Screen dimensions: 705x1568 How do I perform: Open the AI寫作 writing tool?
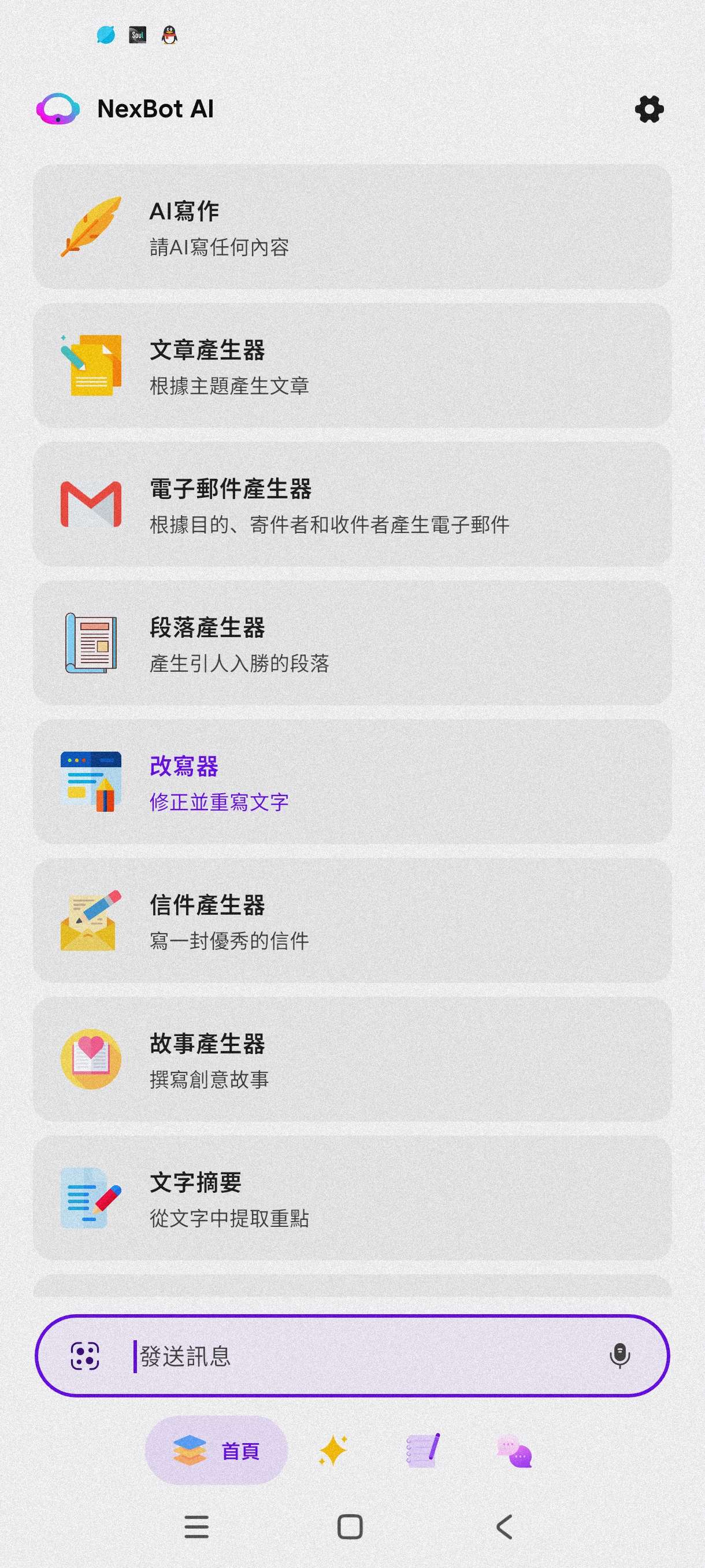(x=351, y=227)
